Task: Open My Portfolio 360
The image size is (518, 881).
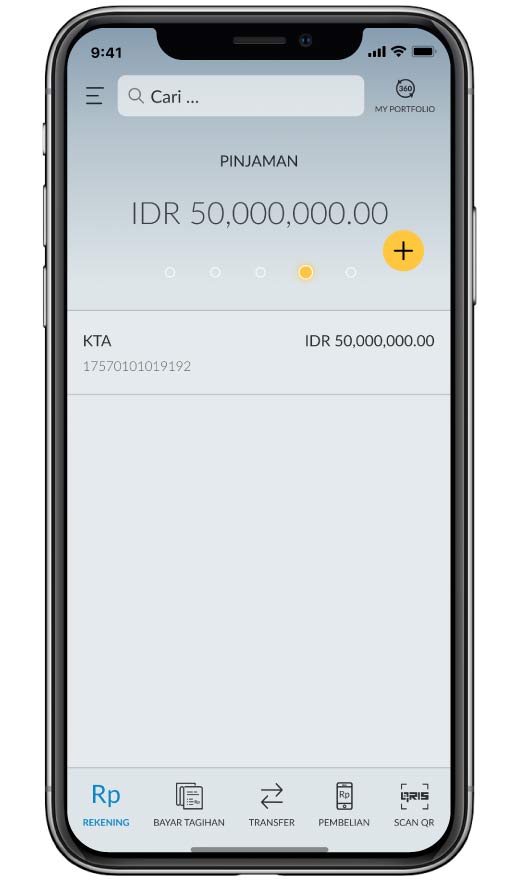Action: pyautogui.click(x=405, y=96)
